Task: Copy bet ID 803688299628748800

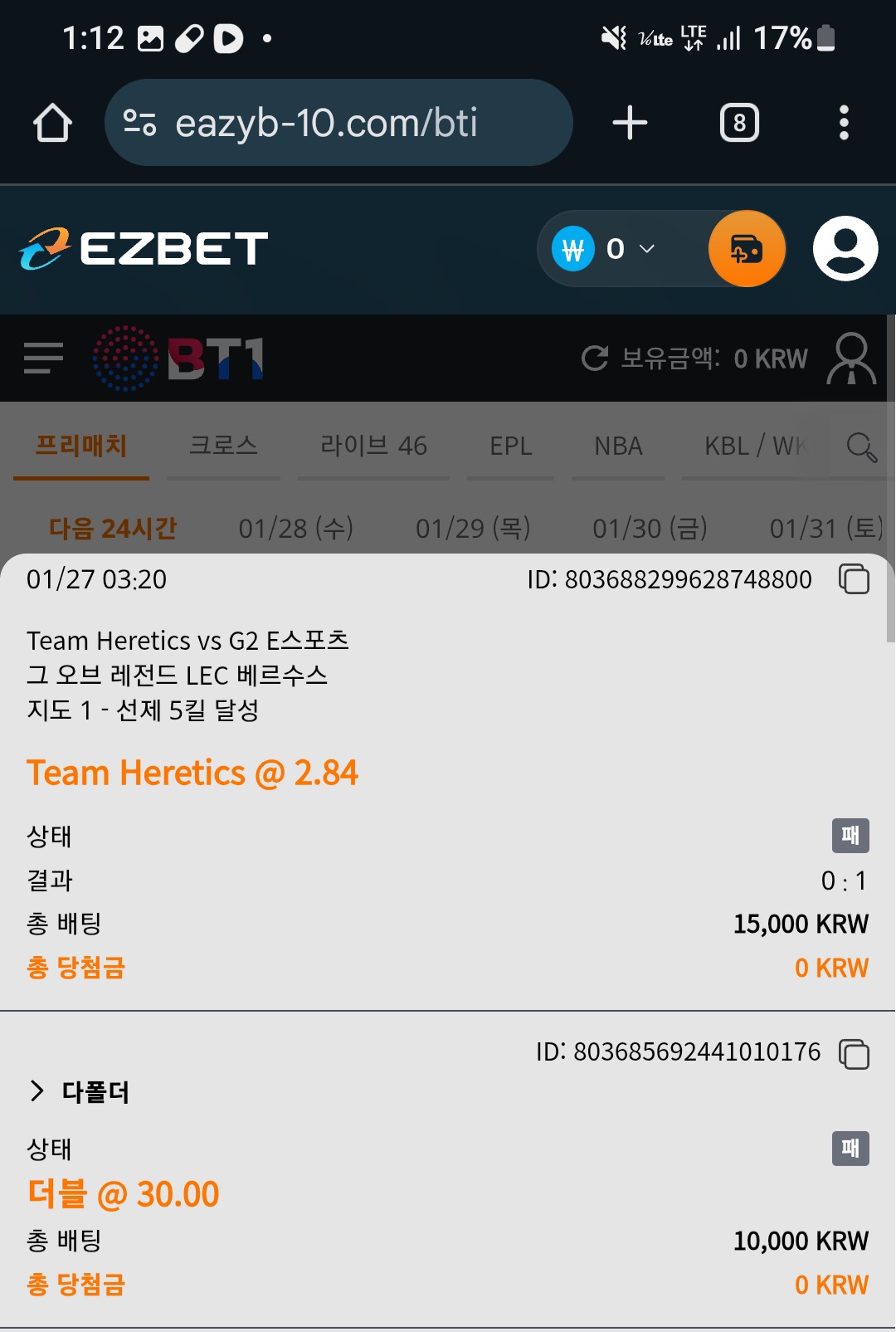Action: click(x=854, y=578)
